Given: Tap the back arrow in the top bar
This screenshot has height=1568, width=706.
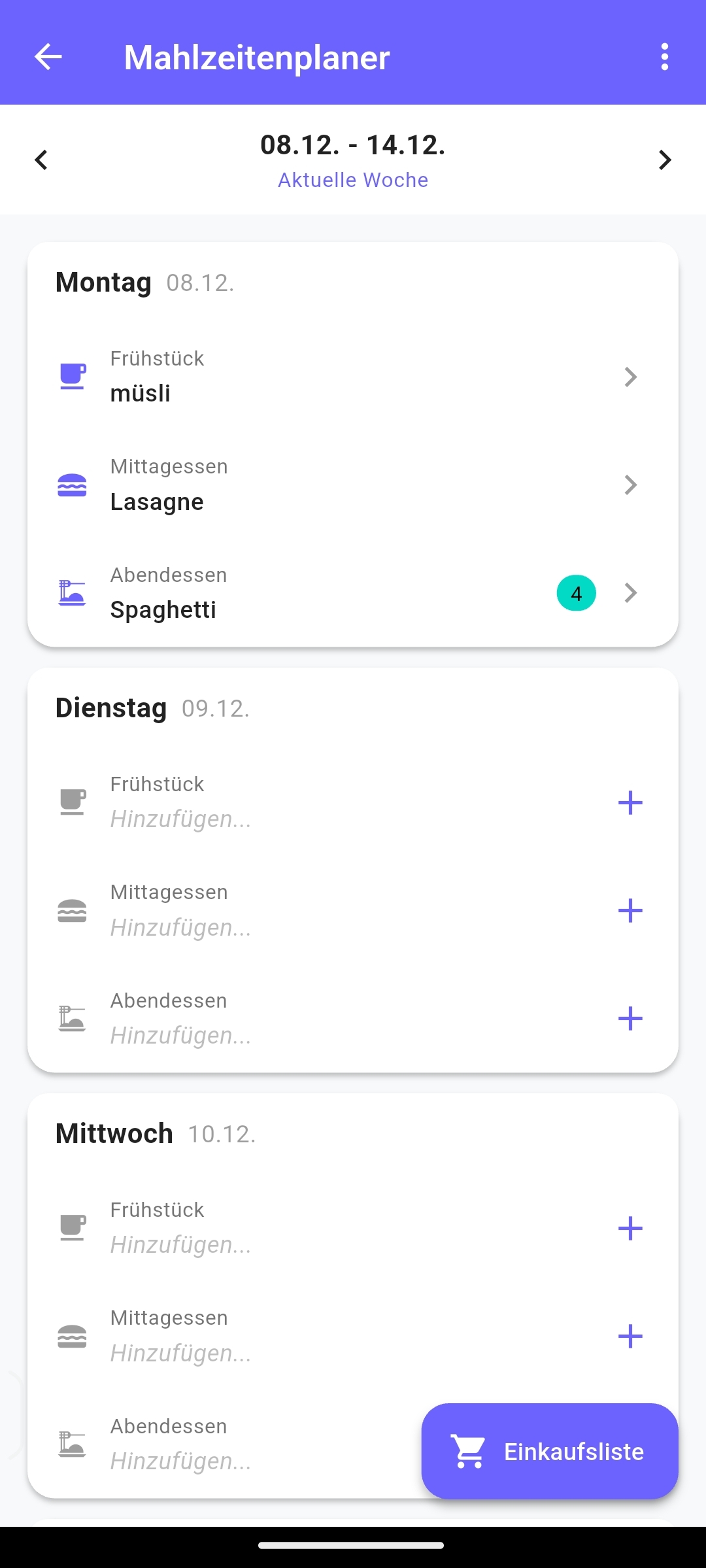Looking at the screenshot, I should coord(48,56).
